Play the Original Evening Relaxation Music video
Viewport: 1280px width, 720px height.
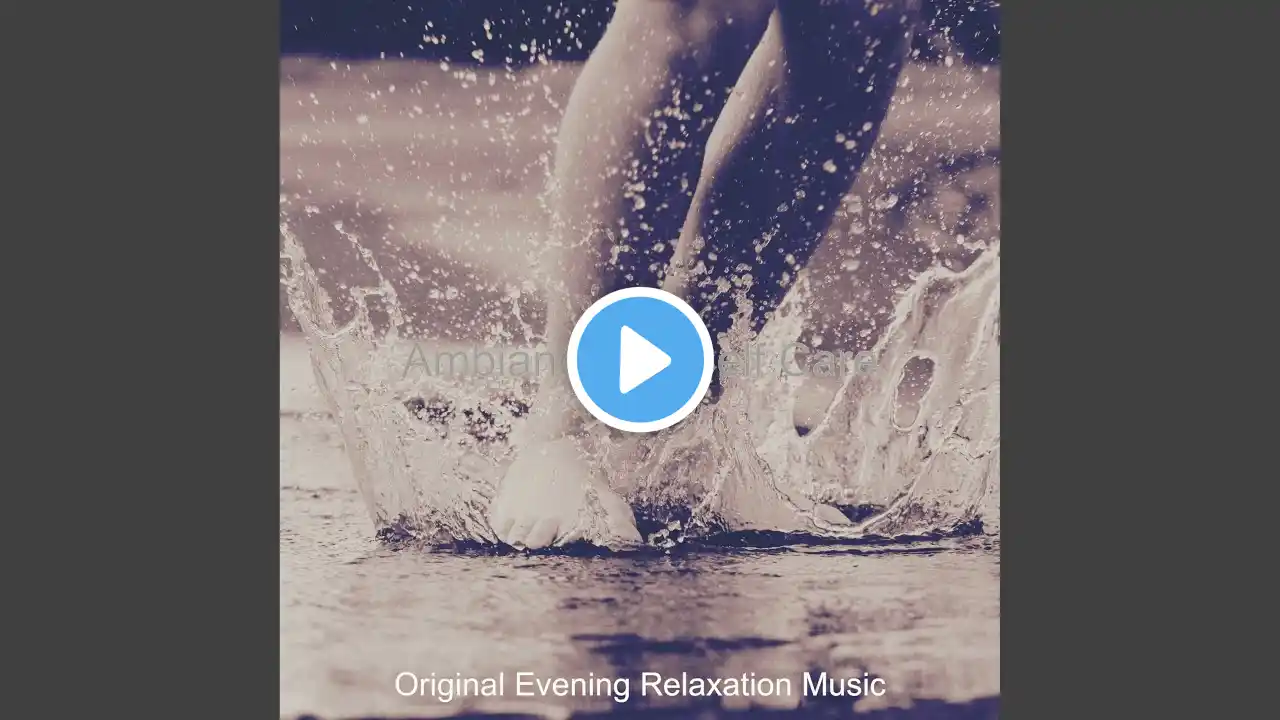coord(640,360)
